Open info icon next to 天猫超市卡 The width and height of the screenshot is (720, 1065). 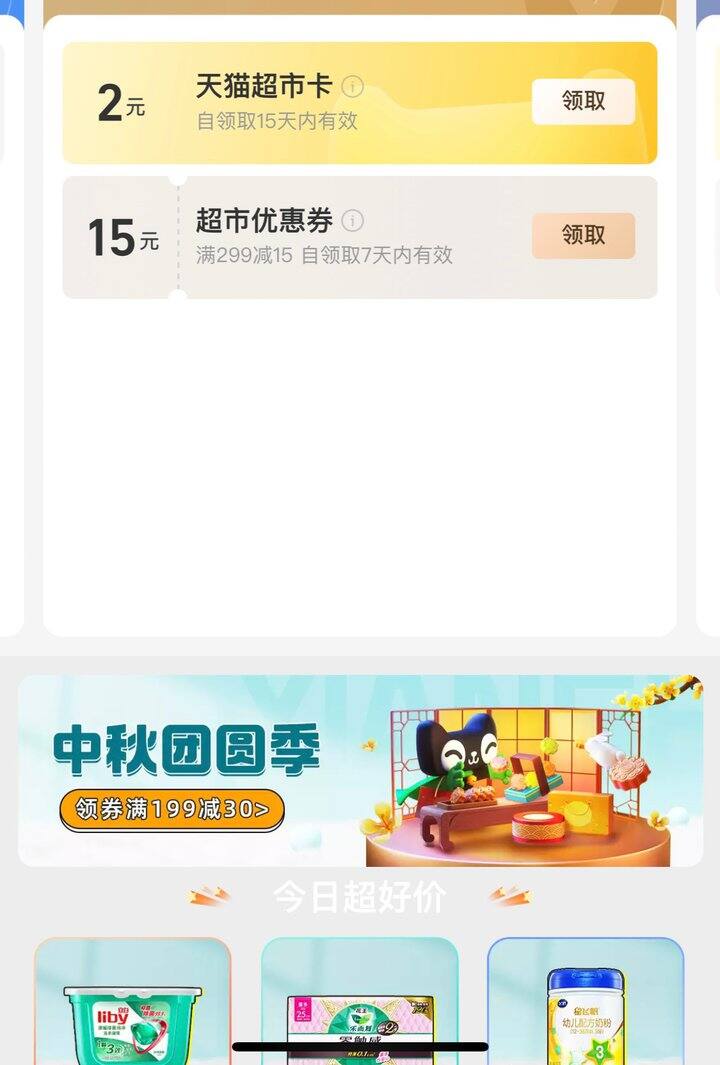[x=353, y=87]
